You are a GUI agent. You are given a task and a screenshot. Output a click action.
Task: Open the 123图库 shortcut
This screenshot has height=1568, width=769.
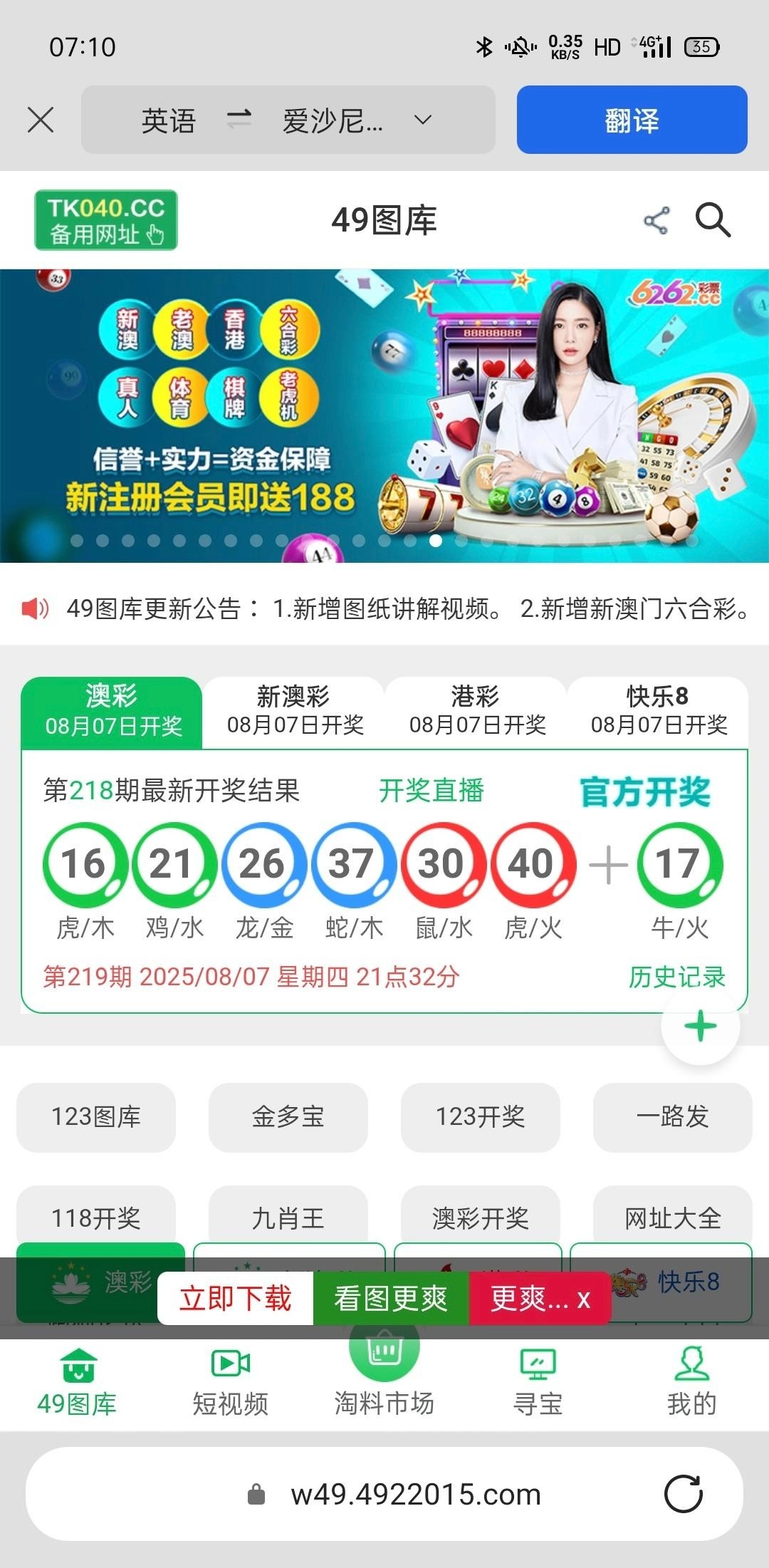point(96,1116)
